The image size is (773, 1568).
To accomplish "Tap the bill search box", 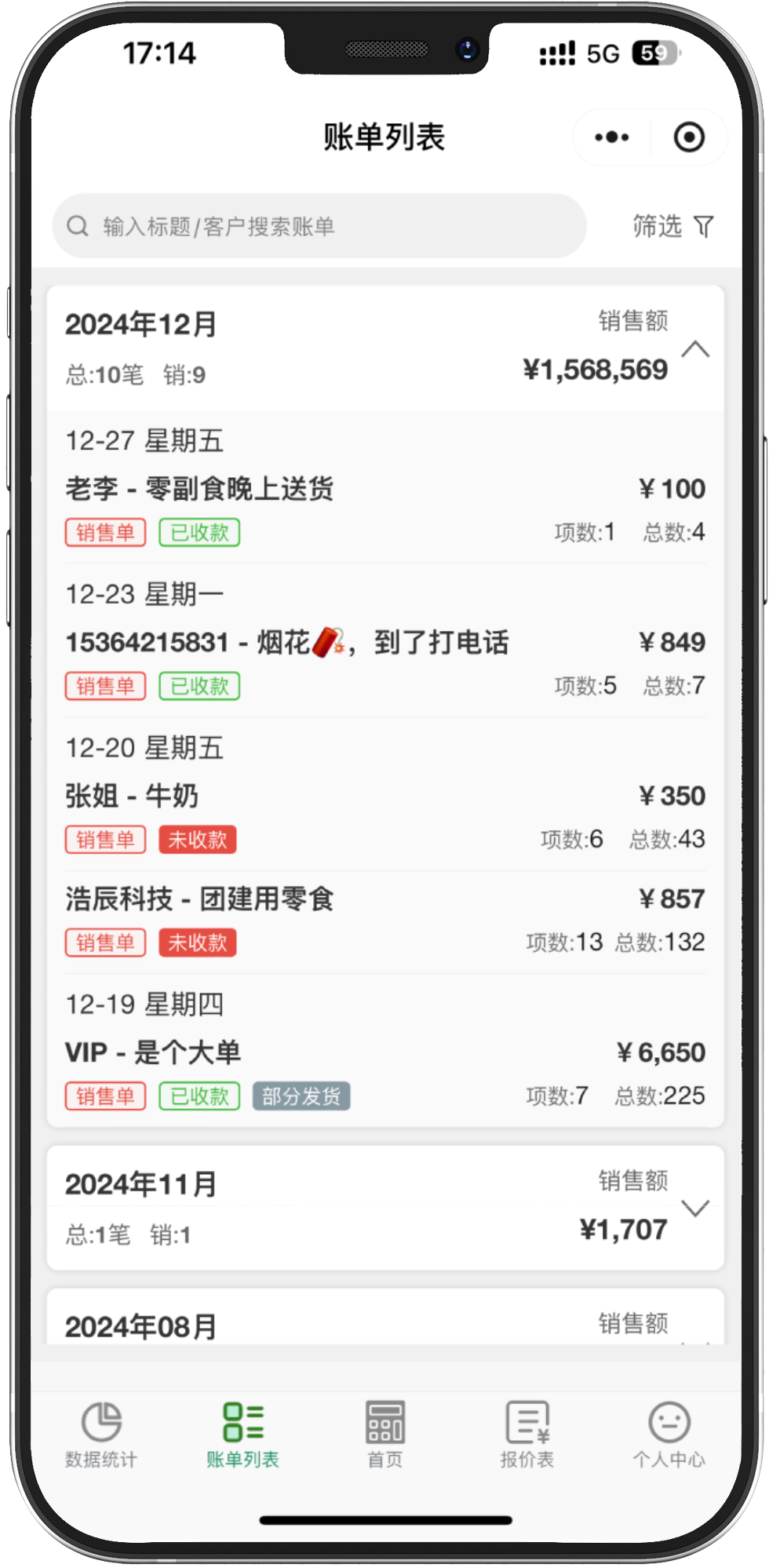I will click(319, 226).
